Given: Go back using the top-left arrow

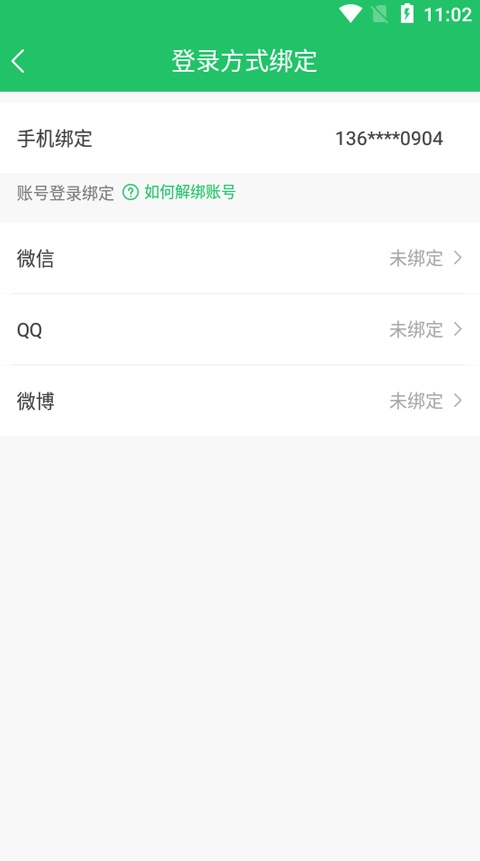Looking at the screenshot, I should click(18, 61).
